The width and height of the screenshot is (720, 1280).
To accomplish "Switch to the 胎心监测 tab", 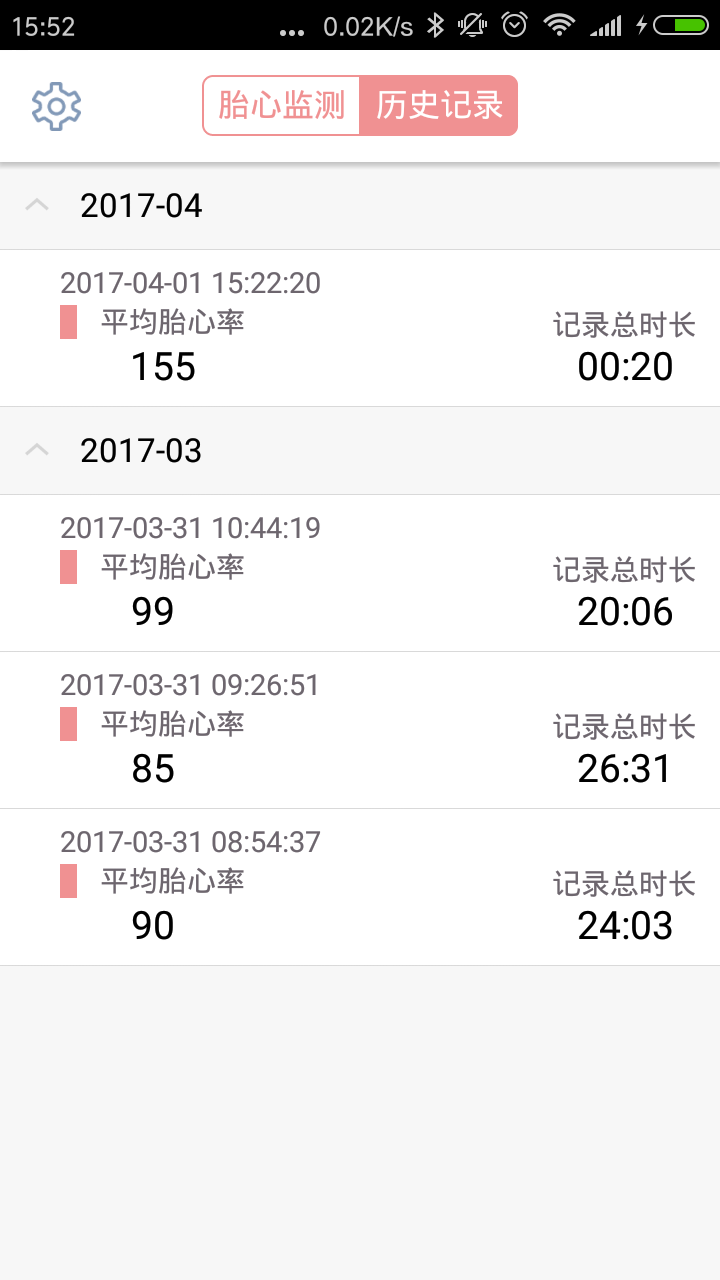I will [281, 105].
